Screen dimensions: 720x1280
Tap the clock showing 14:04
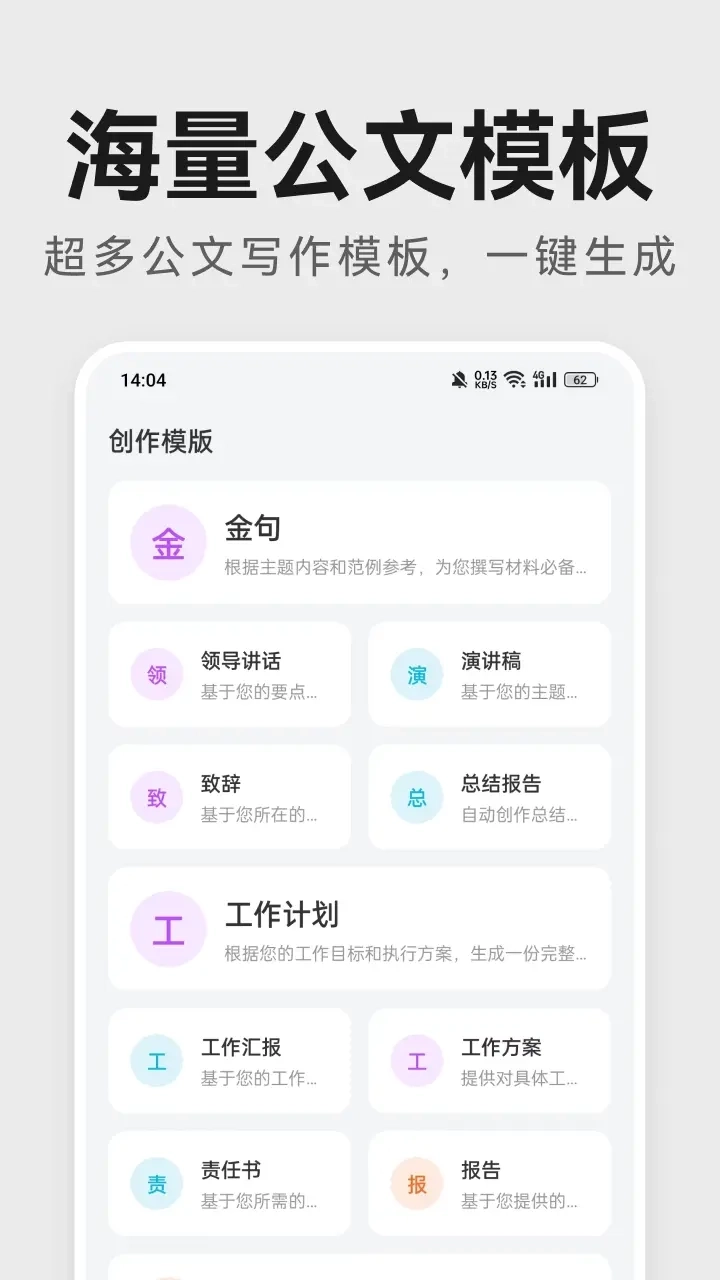tap(143, 380)
